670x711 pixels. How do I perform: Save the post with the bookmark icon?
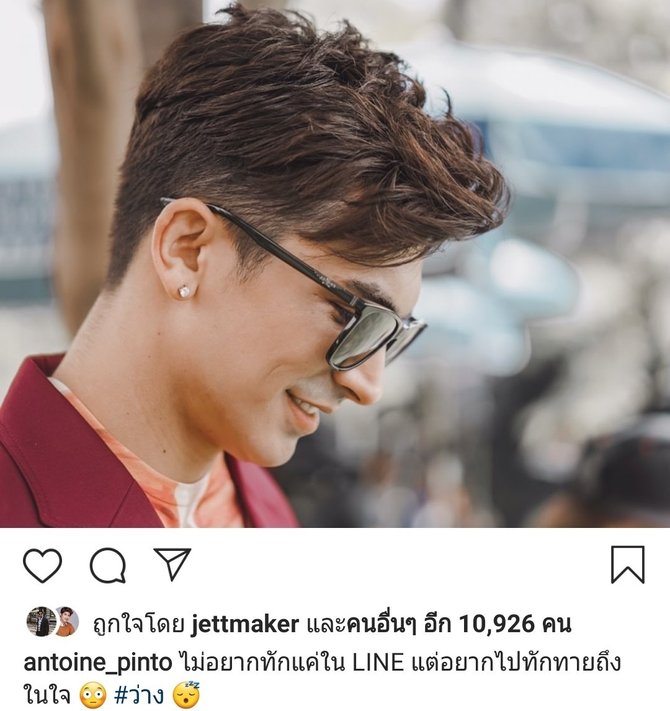[627, 565]
